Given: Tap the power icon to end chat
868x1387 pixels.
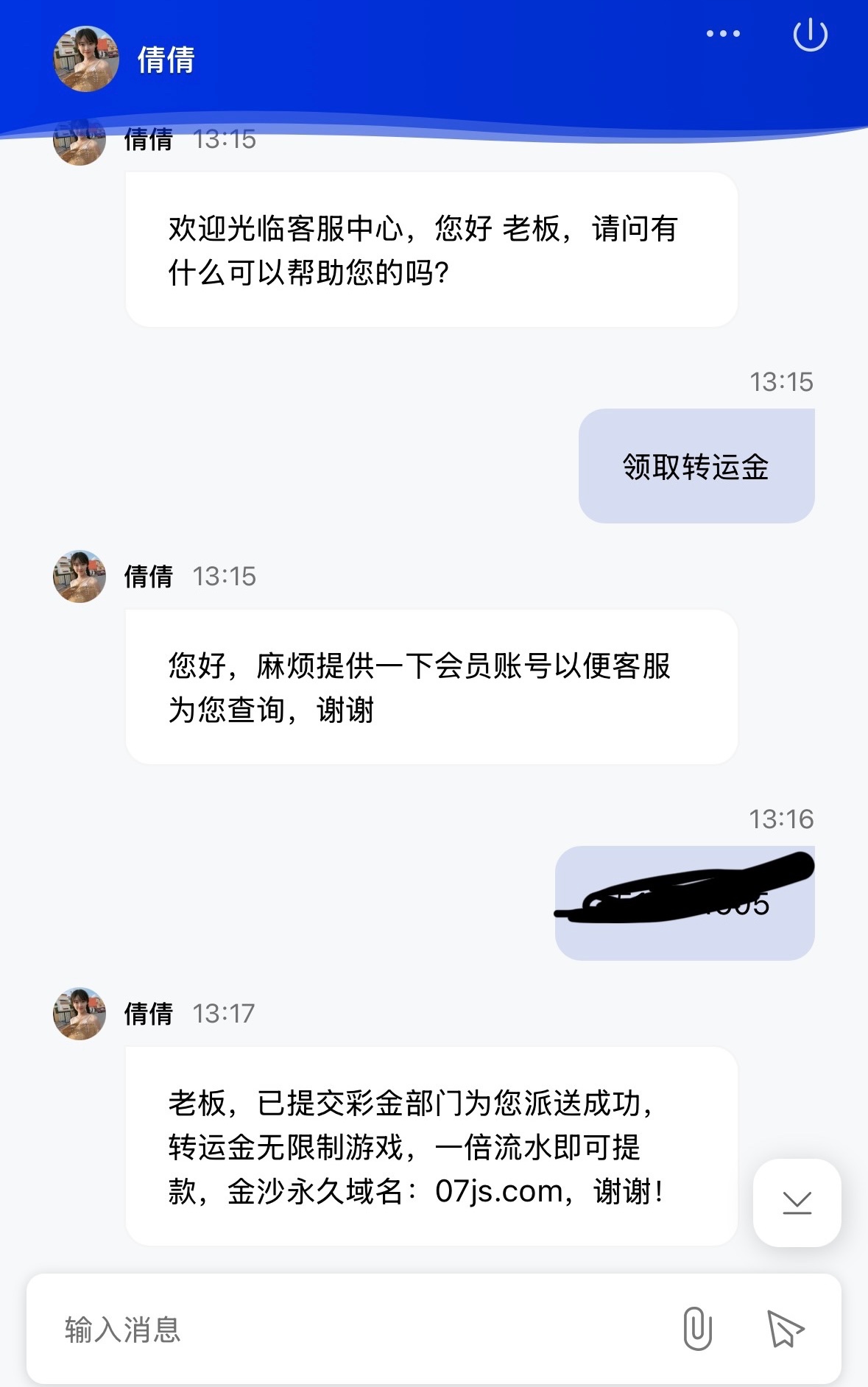Looking at the screenshot, I should pyautogui.click(x=810, y=35).
